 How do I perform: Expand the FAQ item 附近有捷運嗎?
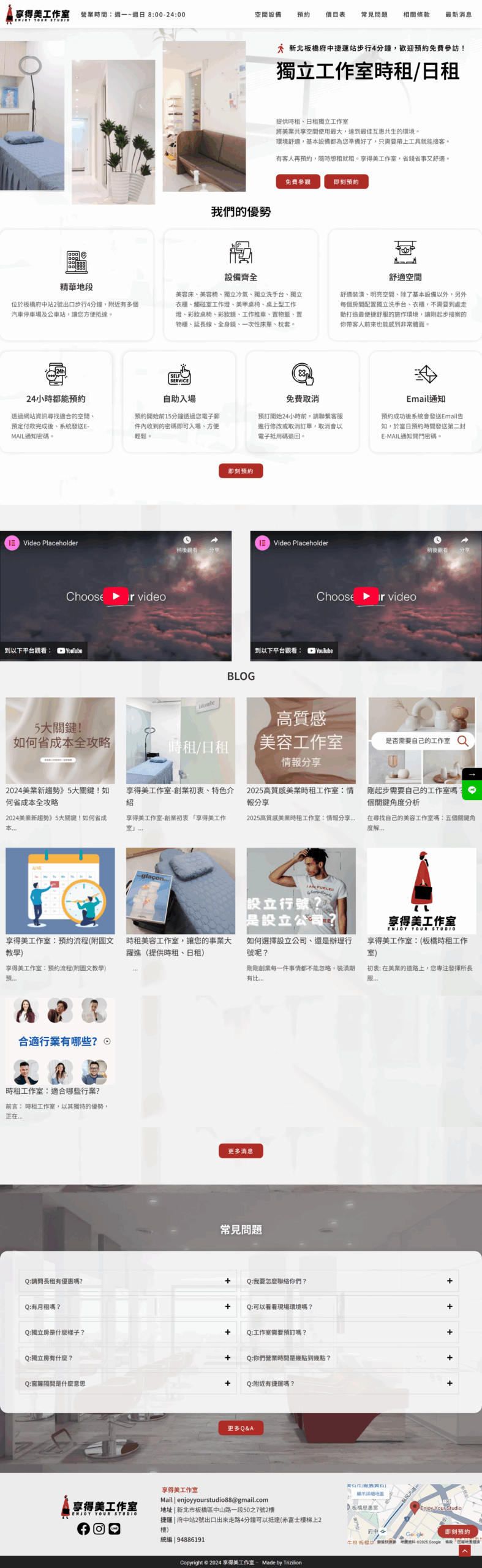[349, 1383]
